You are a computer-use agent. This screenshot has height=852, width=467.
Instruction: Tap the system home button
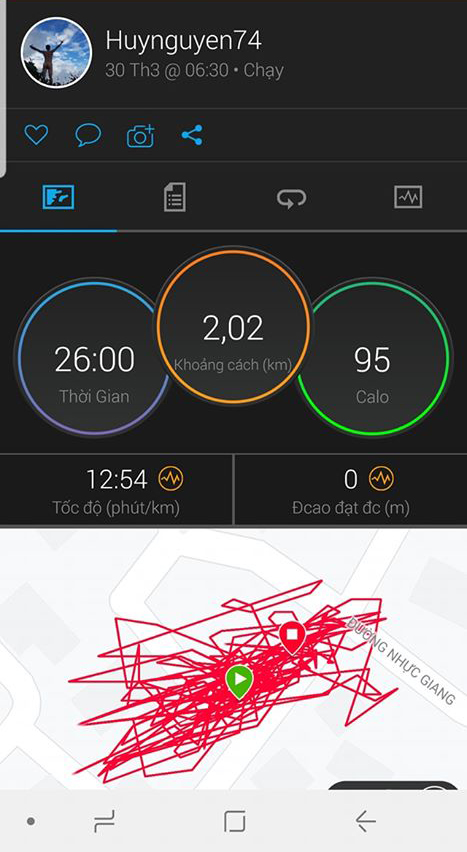point(234,821)
